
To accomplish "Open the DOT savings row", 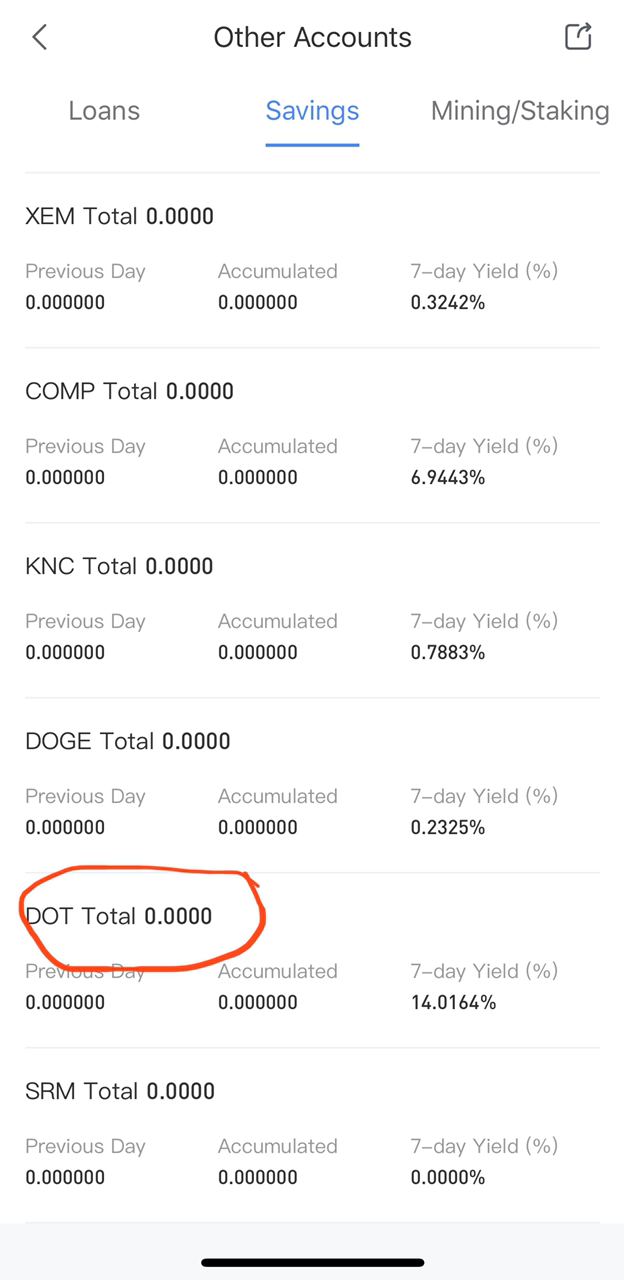I will (312, 960).
